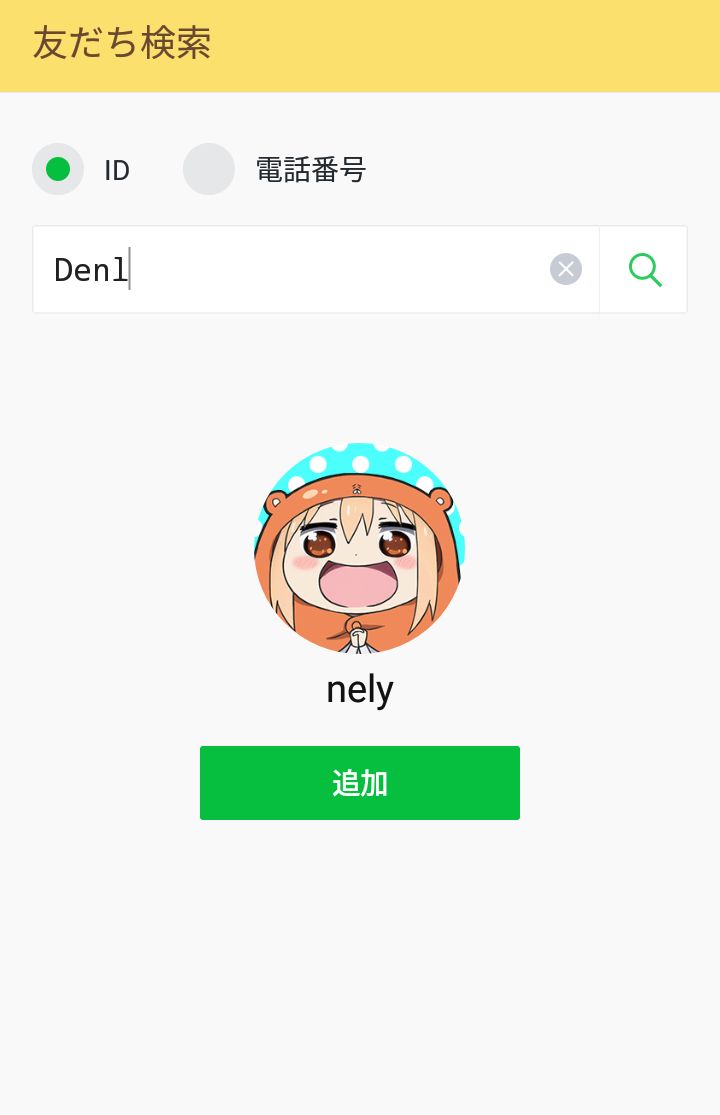Select the ID search option

pos(58,169)
